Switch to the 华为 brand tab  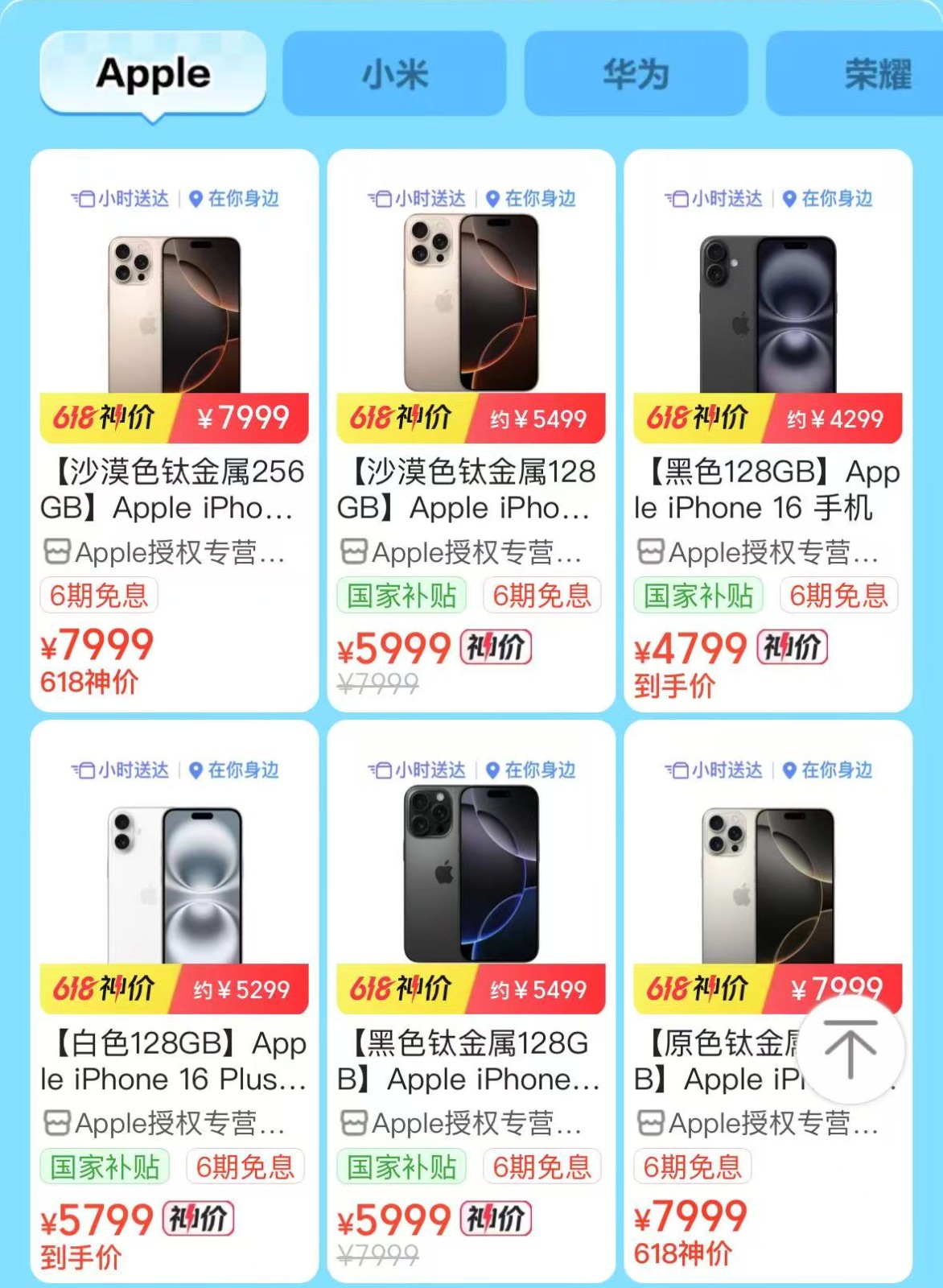point(636,74)
